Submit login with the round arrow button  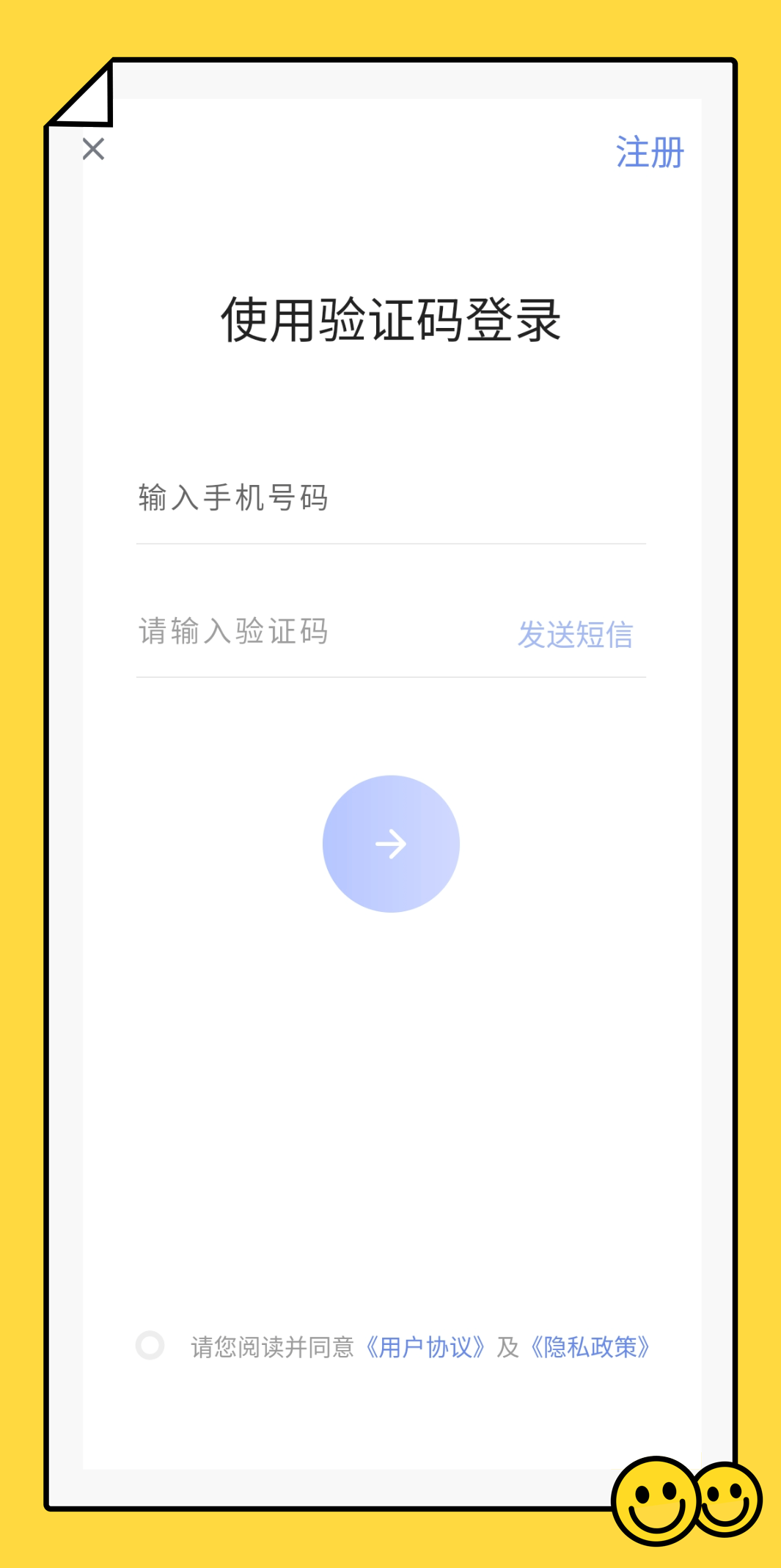click(x=391, y=844)
